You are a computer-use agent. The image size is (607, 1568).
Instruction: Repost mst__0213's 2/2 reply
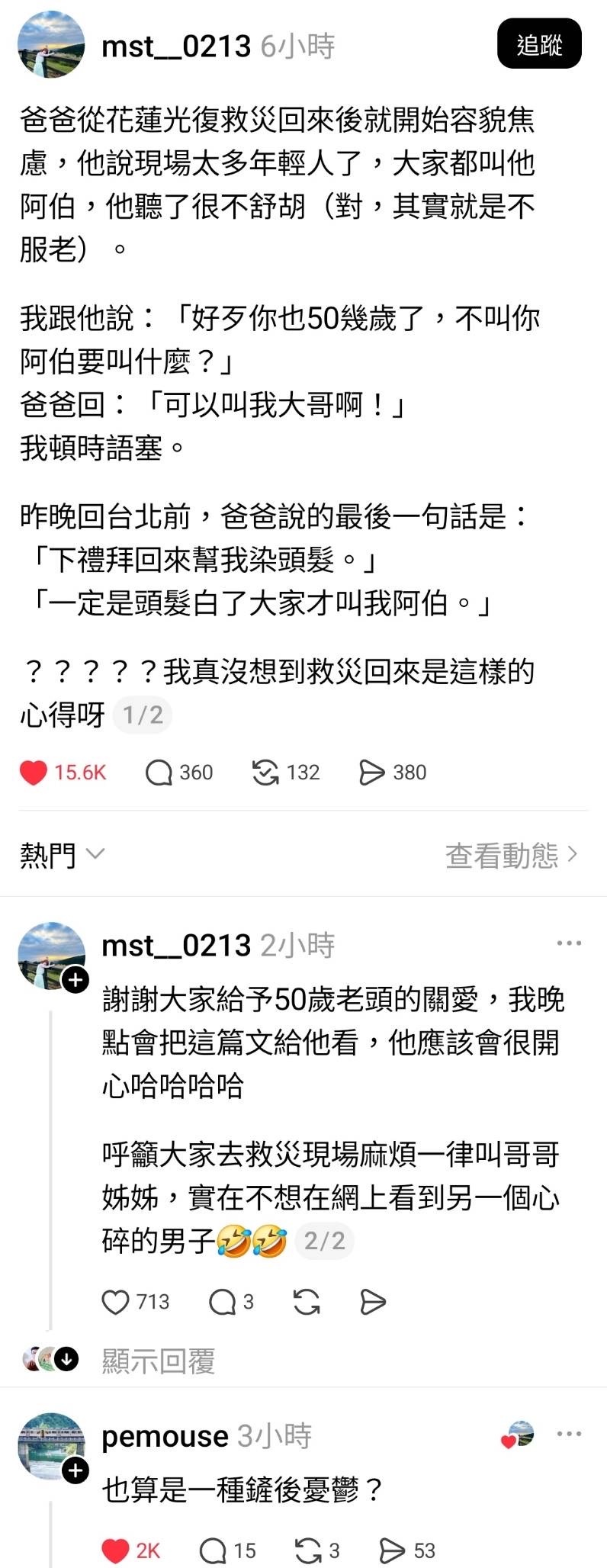(307, 1302)
